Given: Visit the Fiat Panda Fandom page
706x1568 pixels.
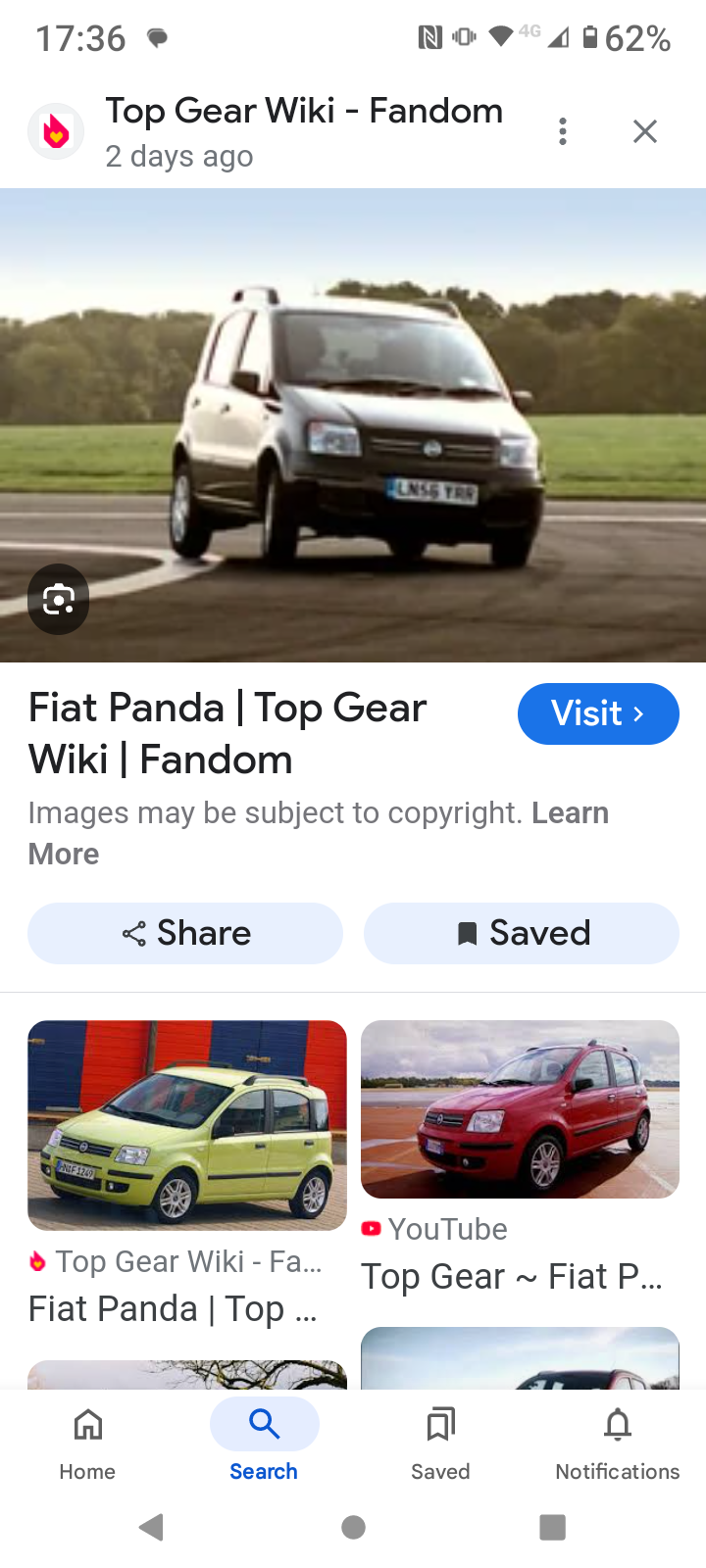Looking at the screenshot, I should click(598, 713).
